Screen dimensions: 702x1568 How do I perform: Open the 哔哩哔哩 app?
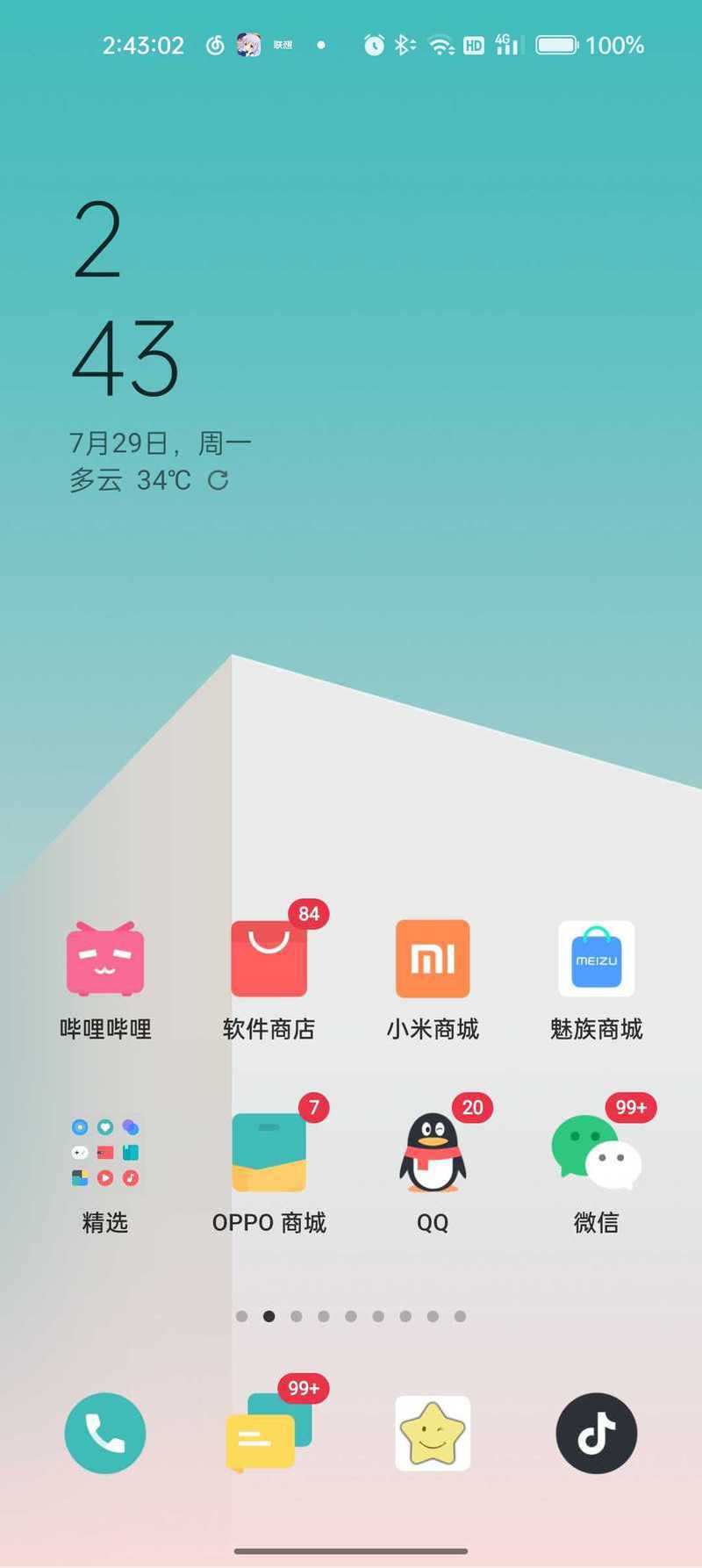pos(105,959)
